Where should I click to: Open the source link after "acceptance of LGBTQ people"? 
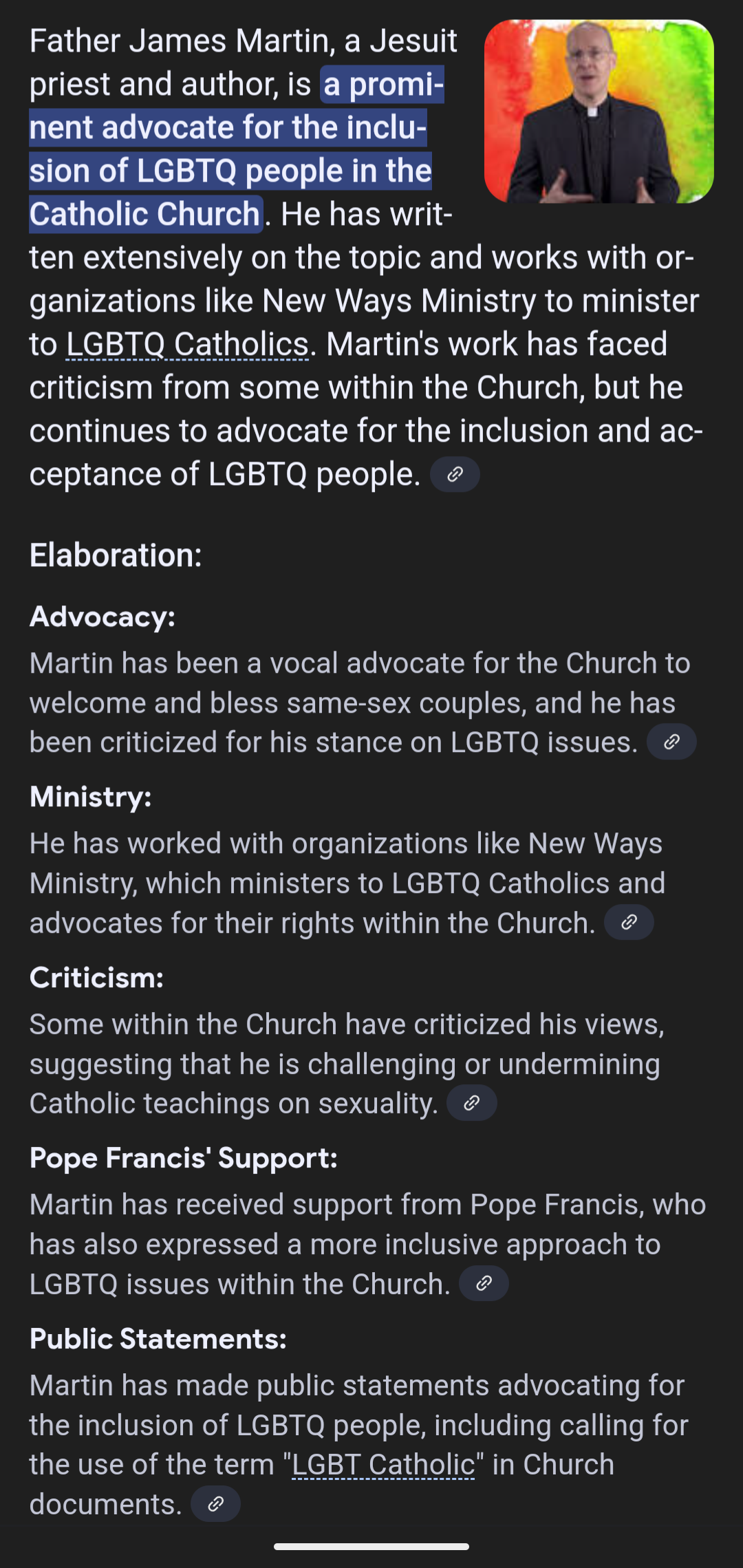pyautogui.click(x=455, y=474)
